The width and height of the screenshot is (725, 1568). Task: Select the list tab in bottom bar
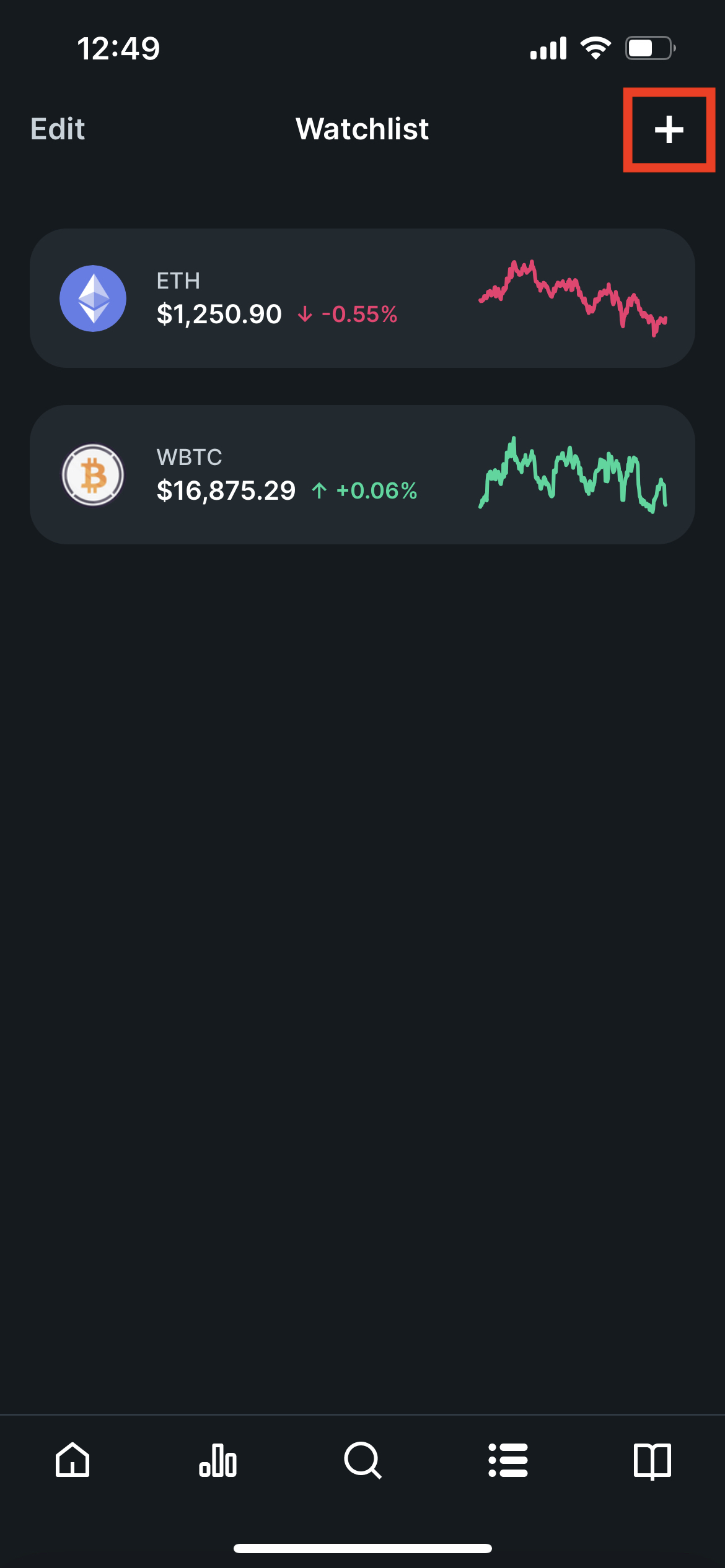(x=507, y=1460)
